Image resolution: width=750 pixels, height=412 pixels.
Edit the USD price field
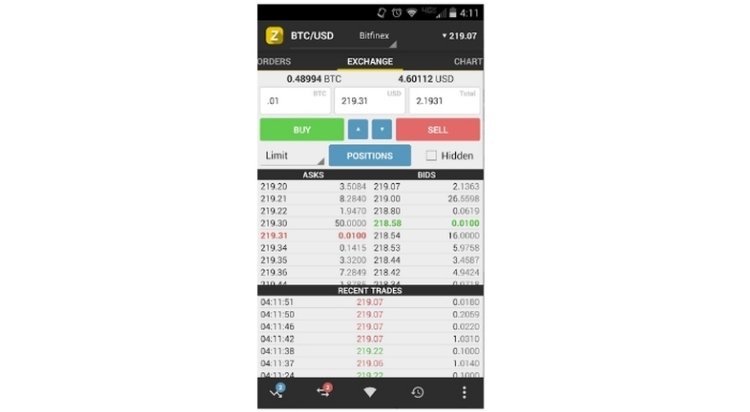[x=369, y=101]
